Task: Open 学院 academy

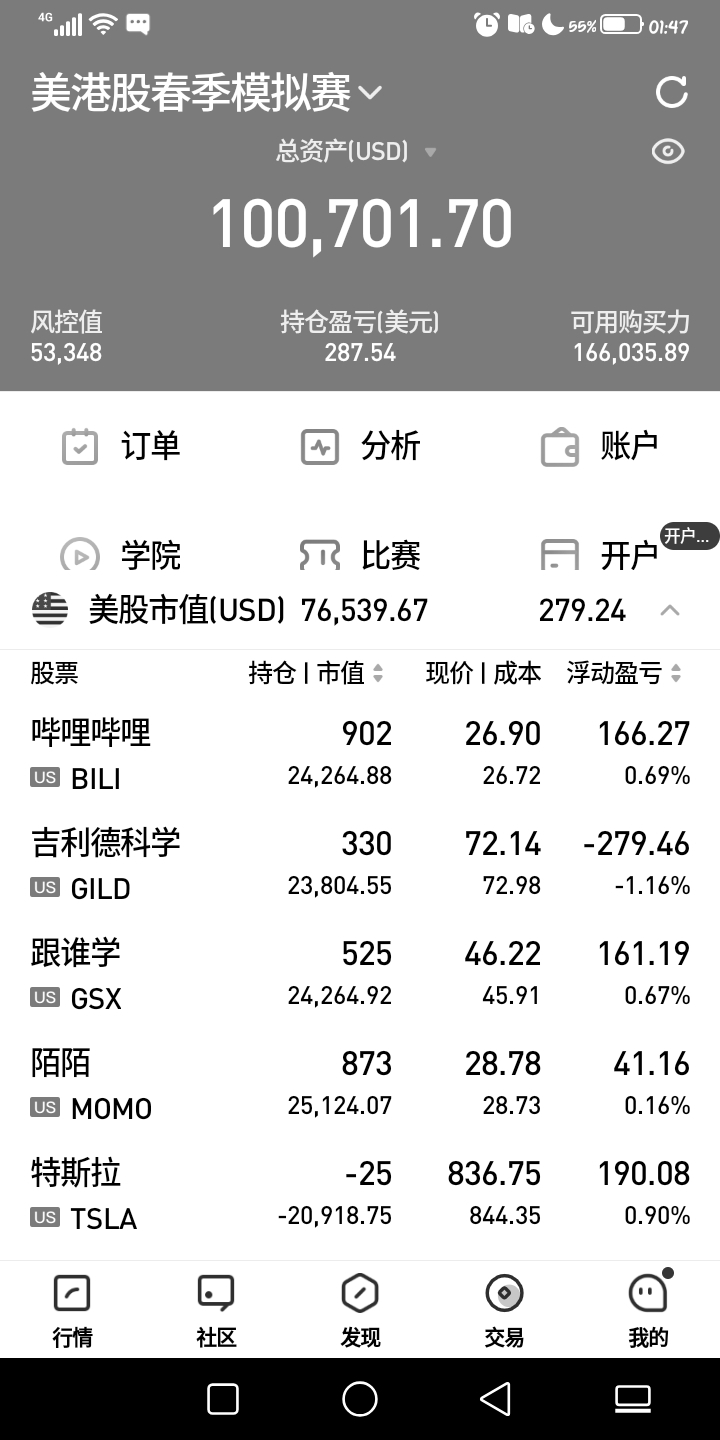Action: pos(121,553)
